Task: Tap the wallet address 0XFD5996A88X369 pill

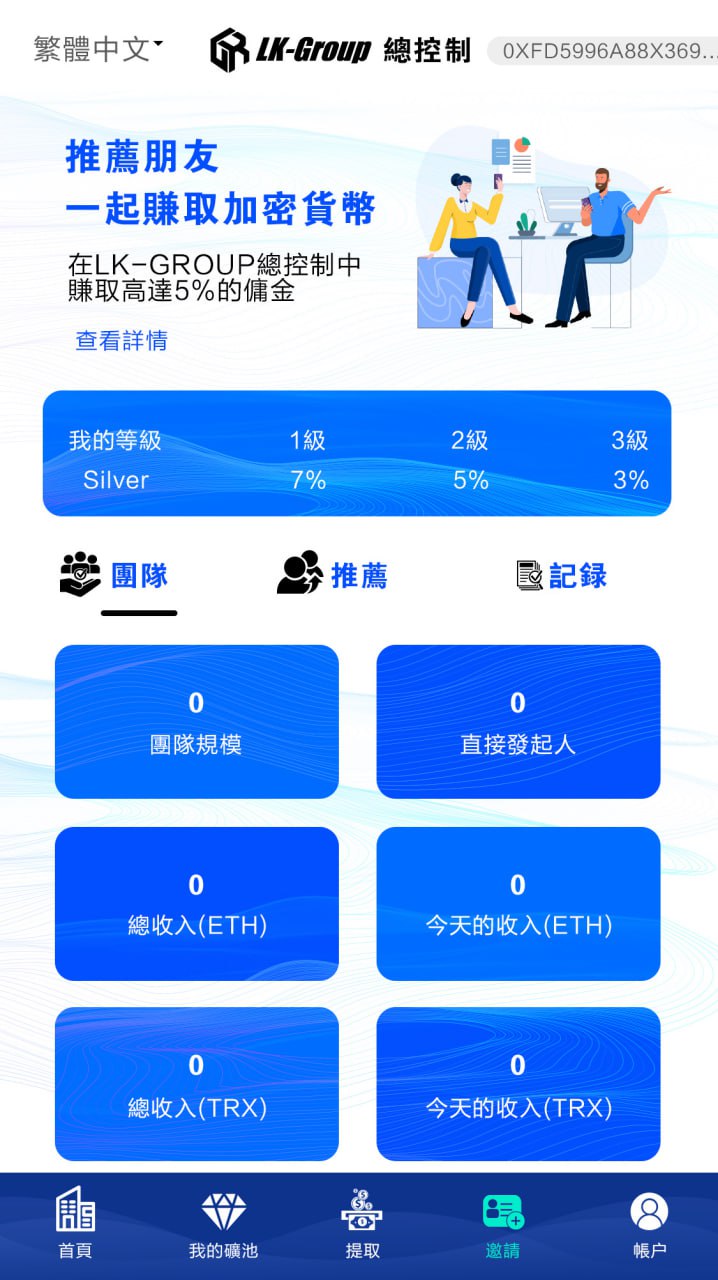Action: tap(605, 51)
